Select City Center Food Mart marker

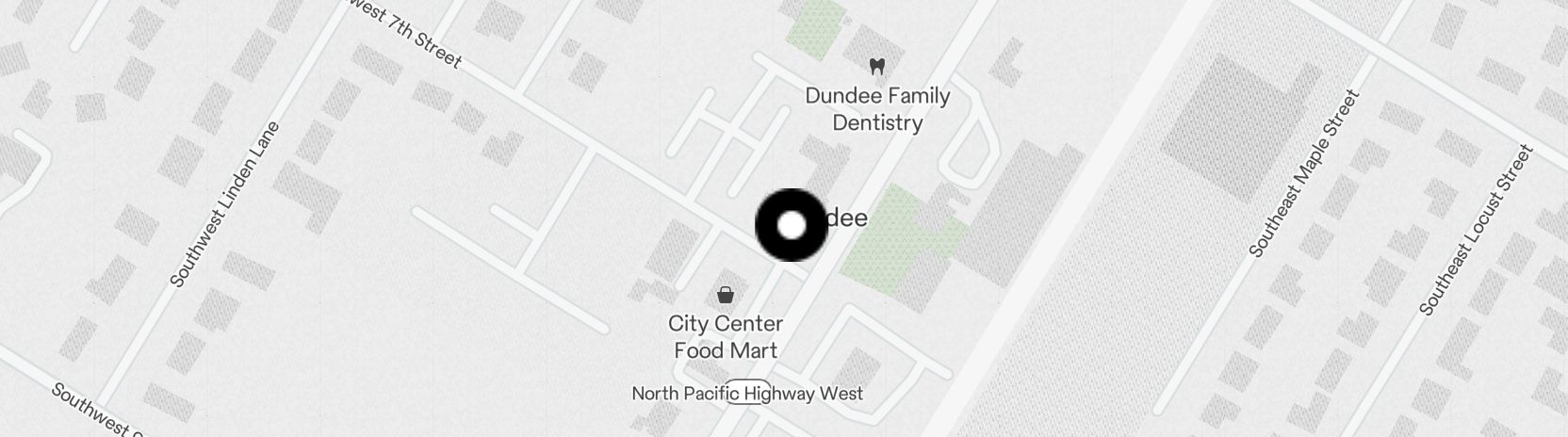tap(726, 296)
